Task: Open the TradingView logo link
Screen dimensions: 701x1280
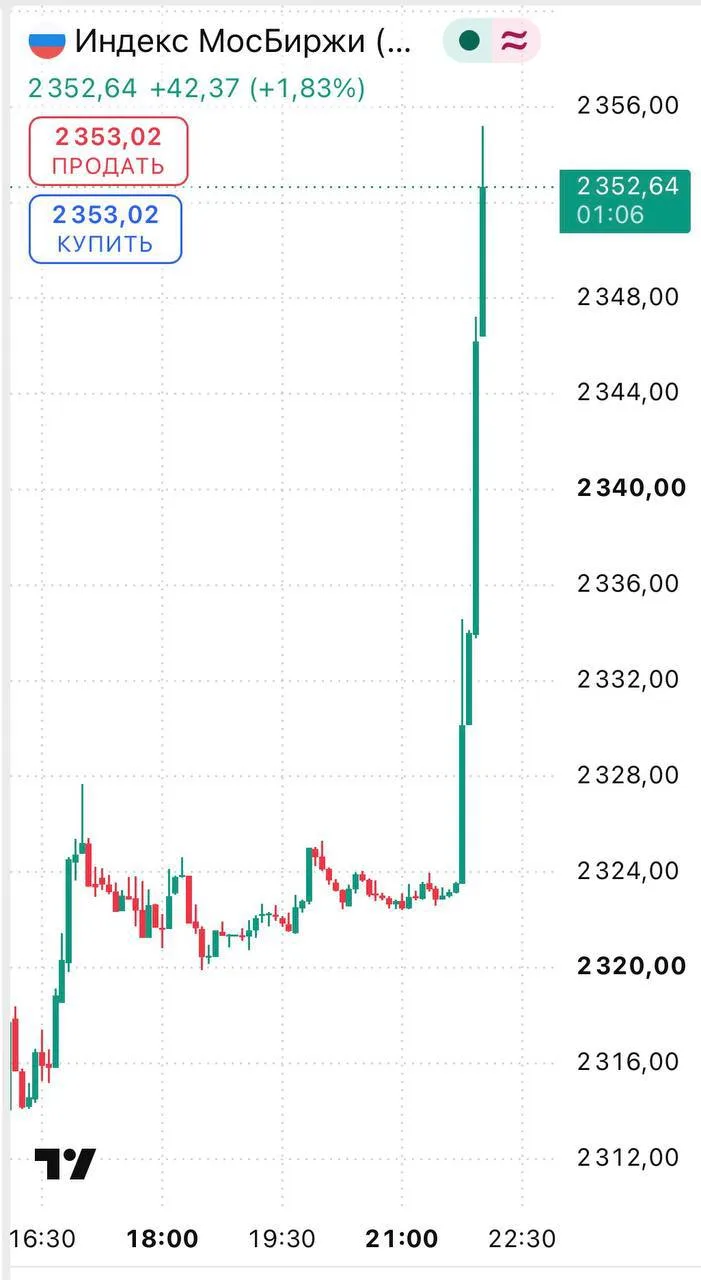Action: tap(66, 1163)
